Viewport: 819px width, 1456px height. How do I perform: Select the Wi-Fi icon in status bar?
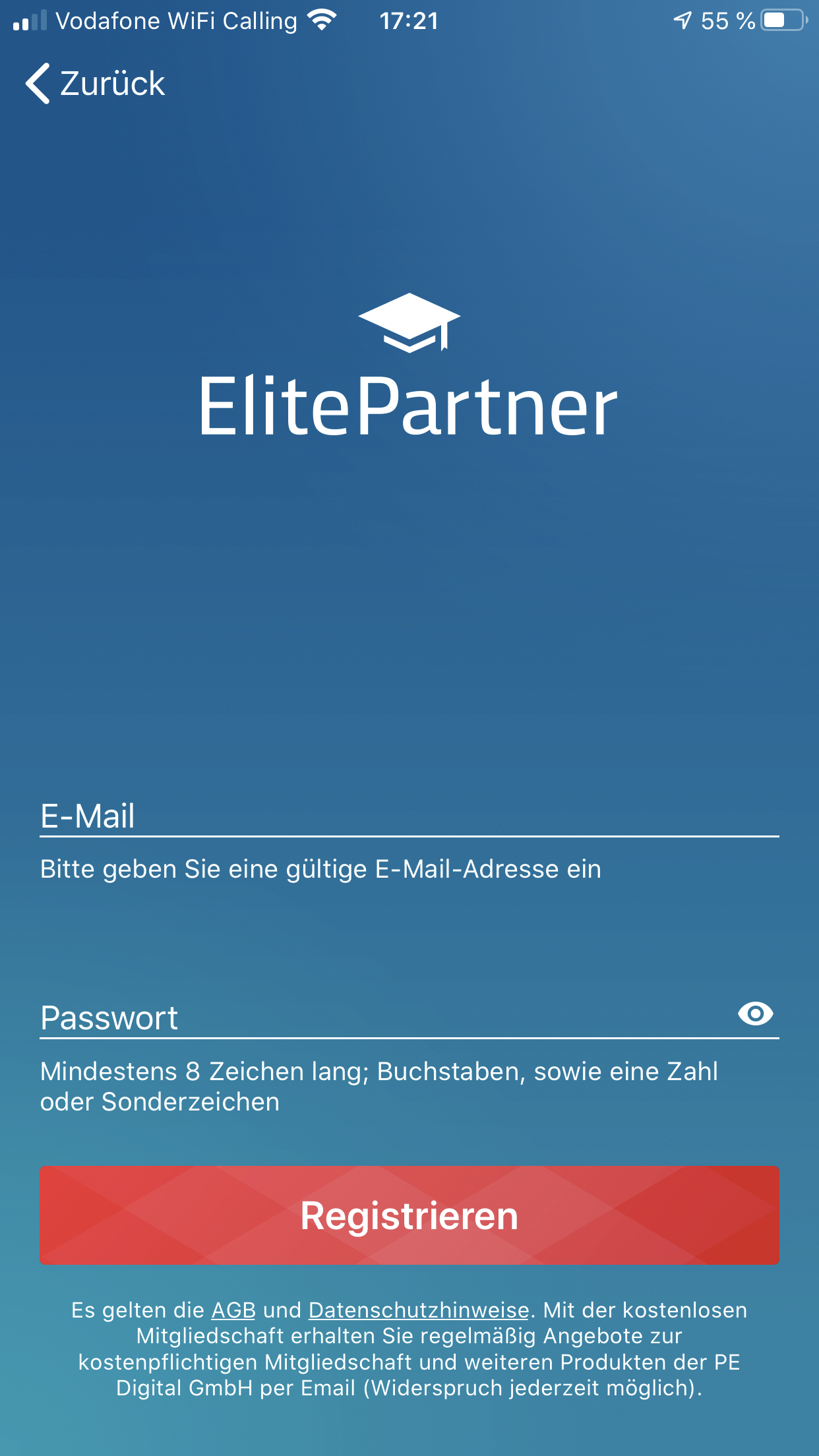point(321,20)
